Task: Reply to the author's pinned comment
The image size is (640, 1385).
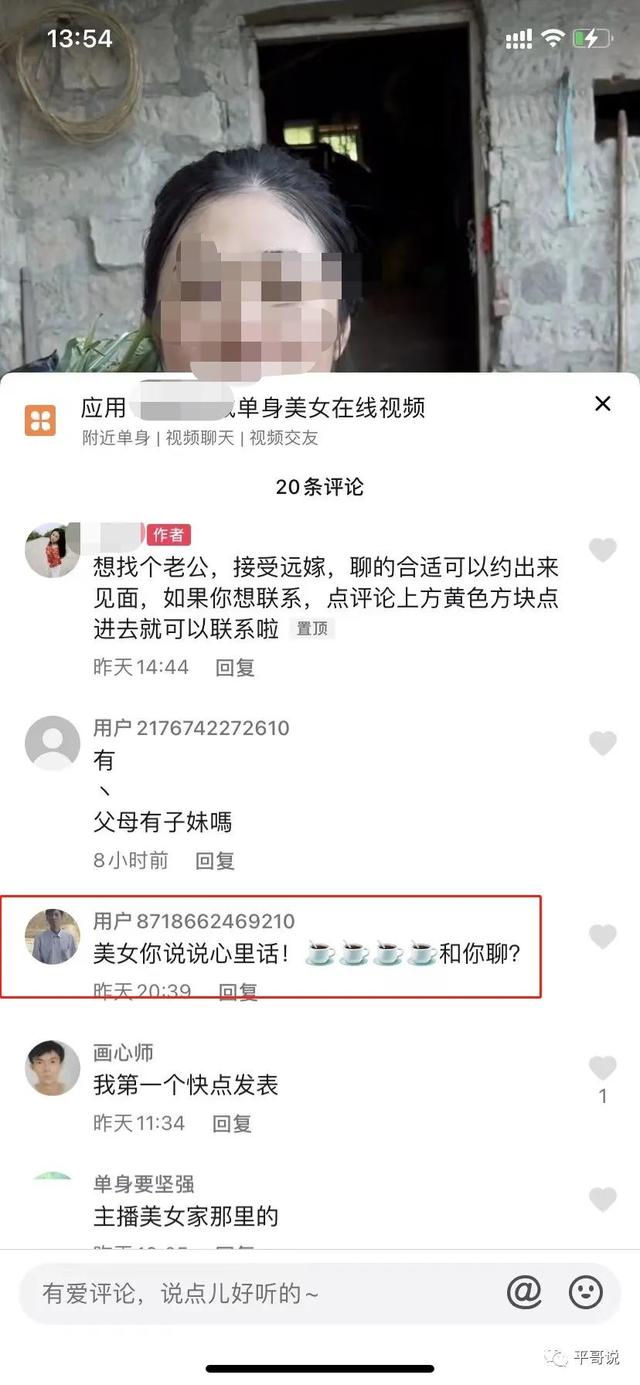Action: pos(235,667)
